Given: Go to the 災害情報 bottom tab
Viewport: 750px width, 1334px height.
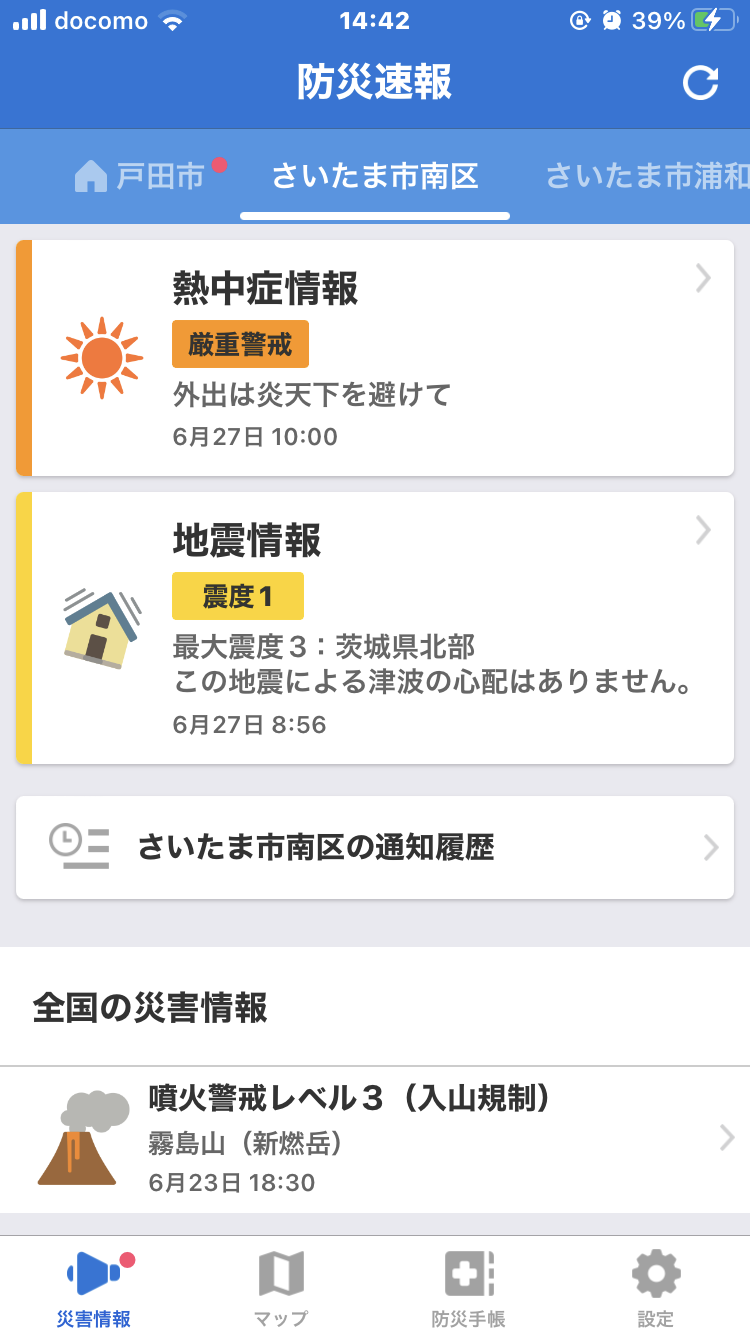Looking at the screenshot, I should (94, 1287).
